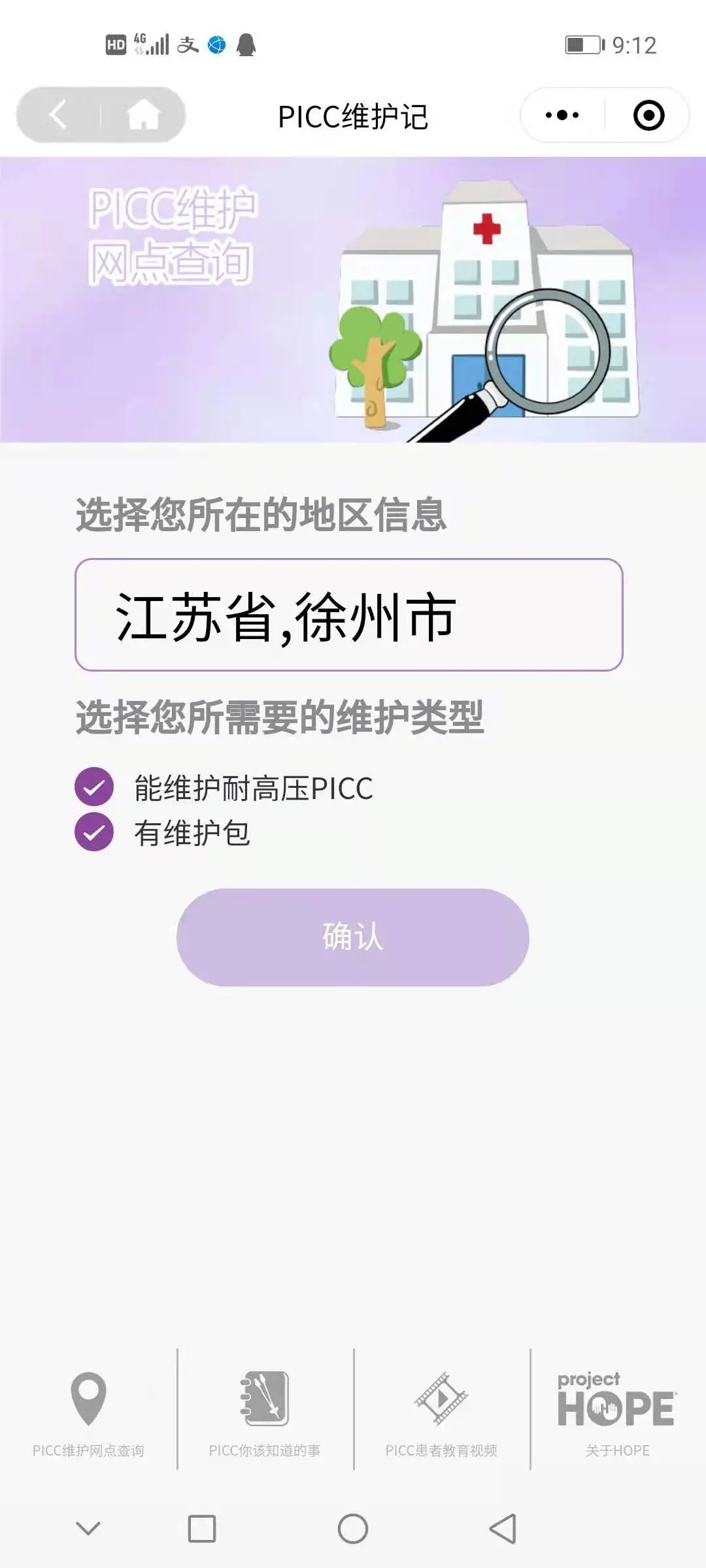The width and height of the screenshot is (706, 1568).
Task: Switch to 关于HOPE tab
Action: pos(617,1412)
